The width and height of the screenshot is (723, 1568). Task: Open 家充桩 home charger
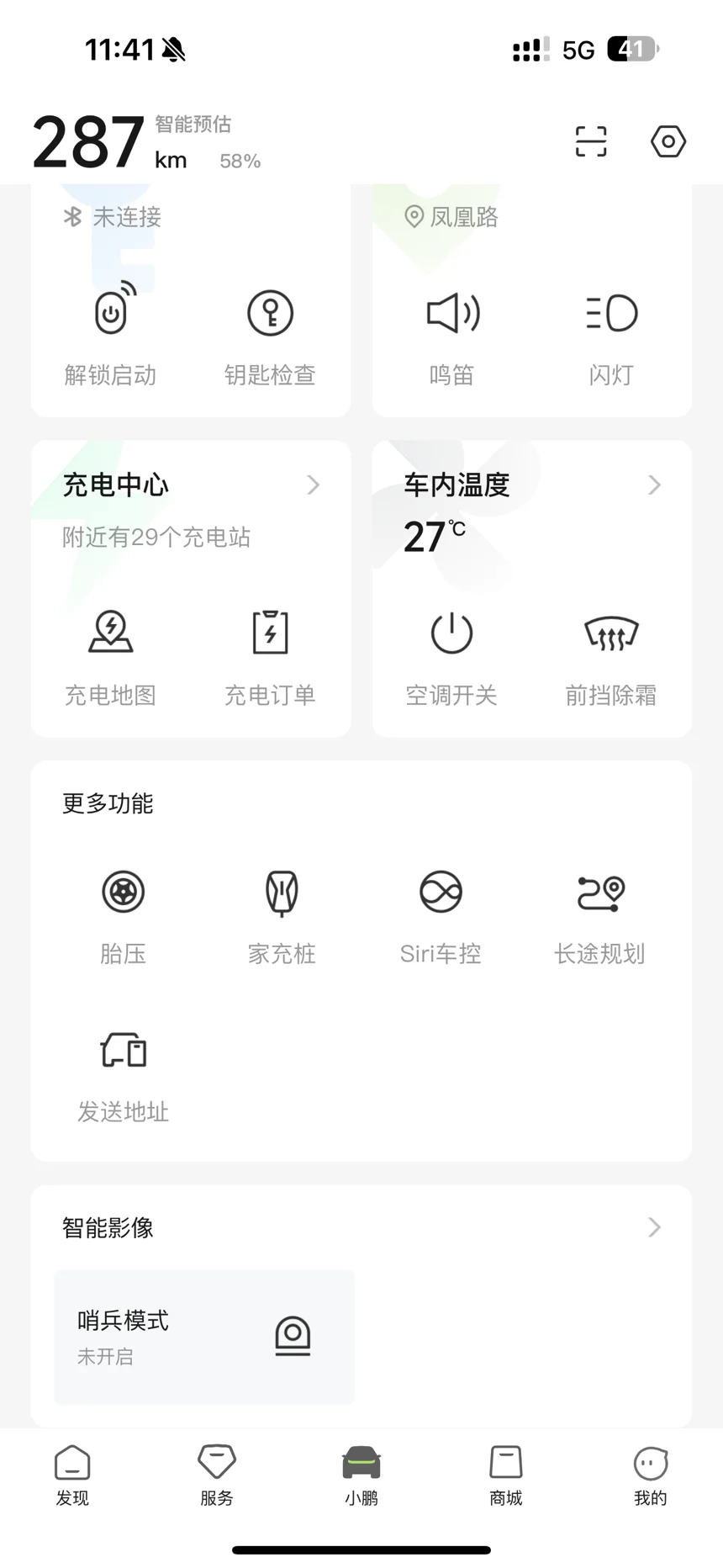click(282, 918)
